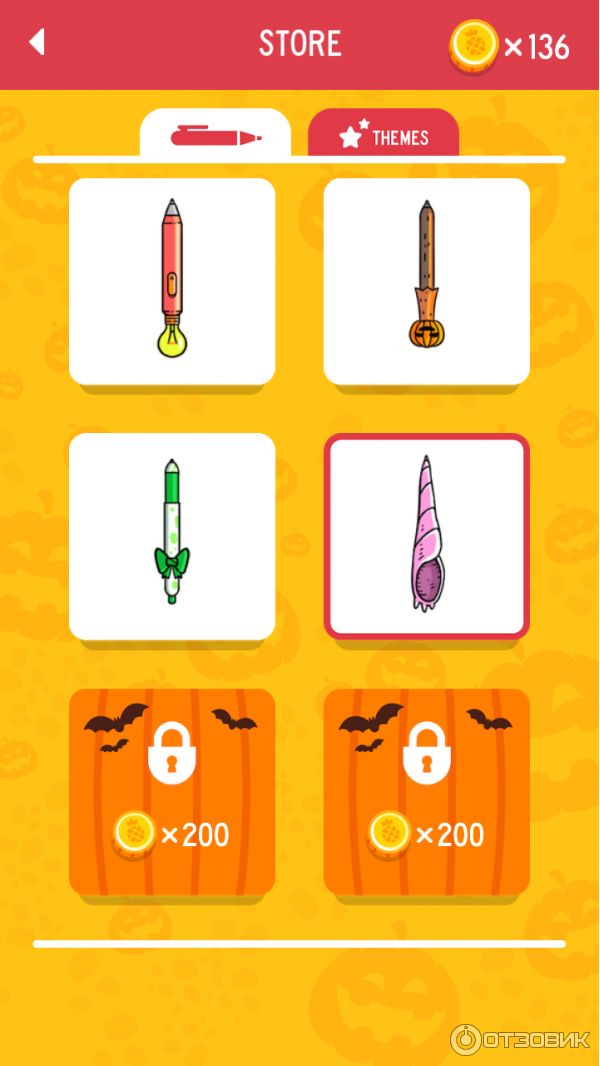Switch to the pens tab
The width and height of the screenshot is (600, 1066).
tap(215, 135)
